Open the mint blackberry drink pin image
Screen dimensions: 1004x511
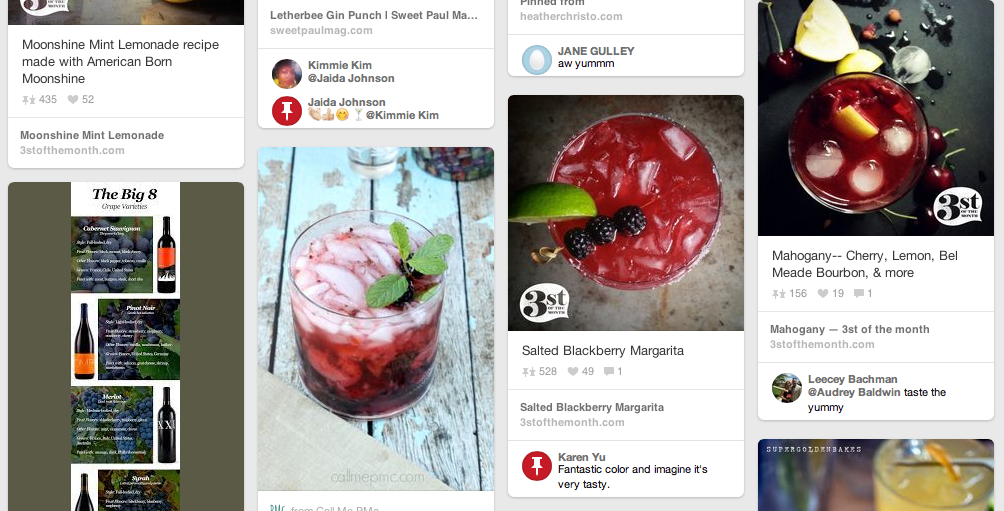[375, 318]
